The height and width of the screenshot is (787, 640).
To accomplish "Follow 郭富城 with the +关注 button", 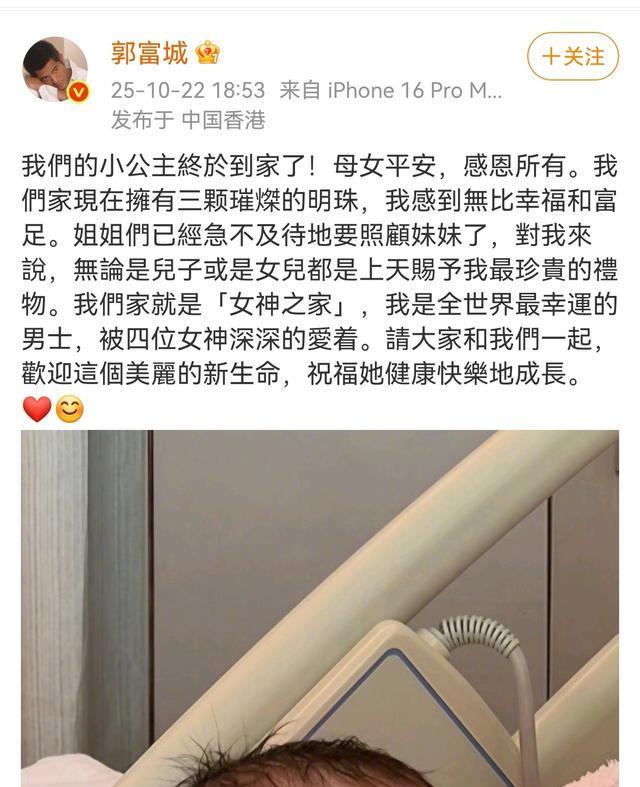I will click(x=573, y=56).
